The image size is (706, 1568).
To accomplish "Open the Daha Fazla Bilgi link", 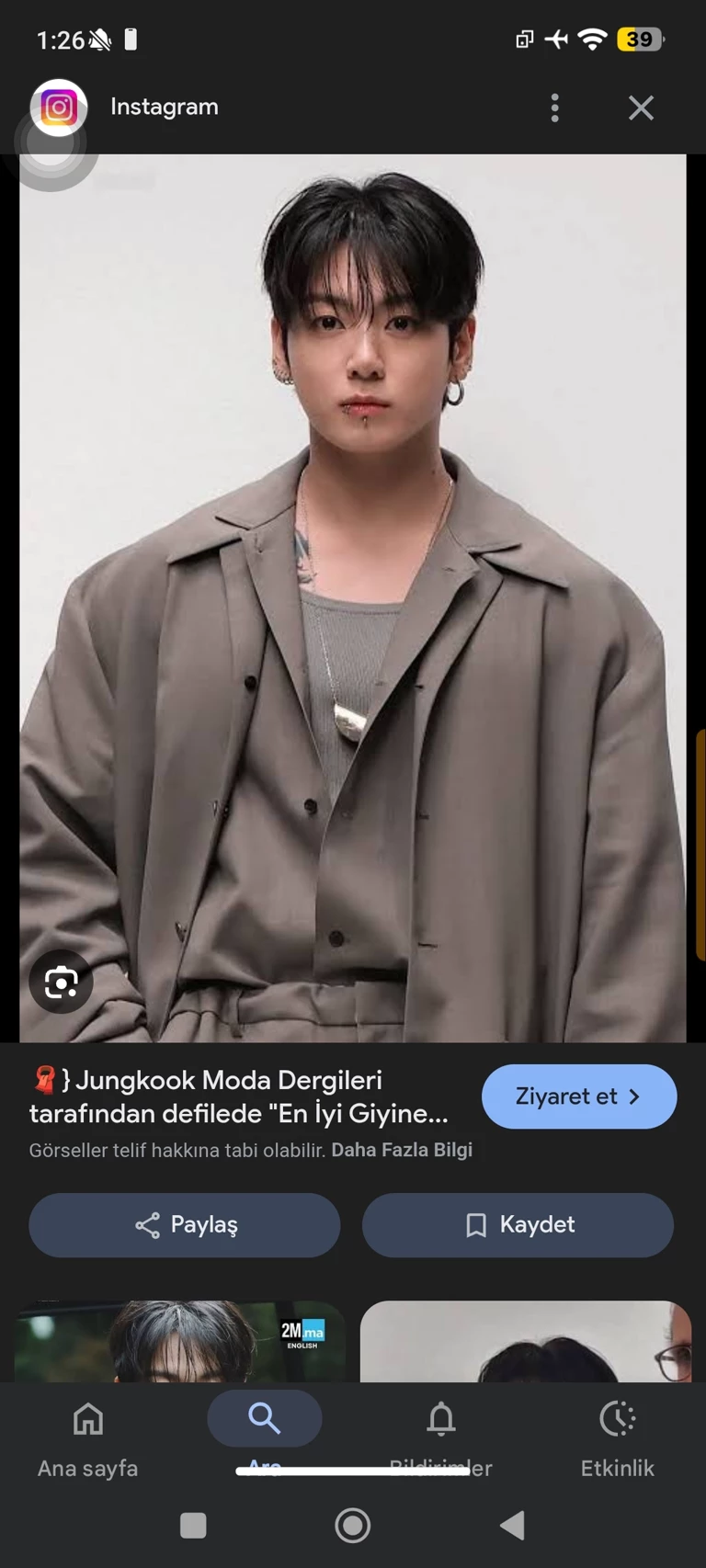I will coord(402,1150).
